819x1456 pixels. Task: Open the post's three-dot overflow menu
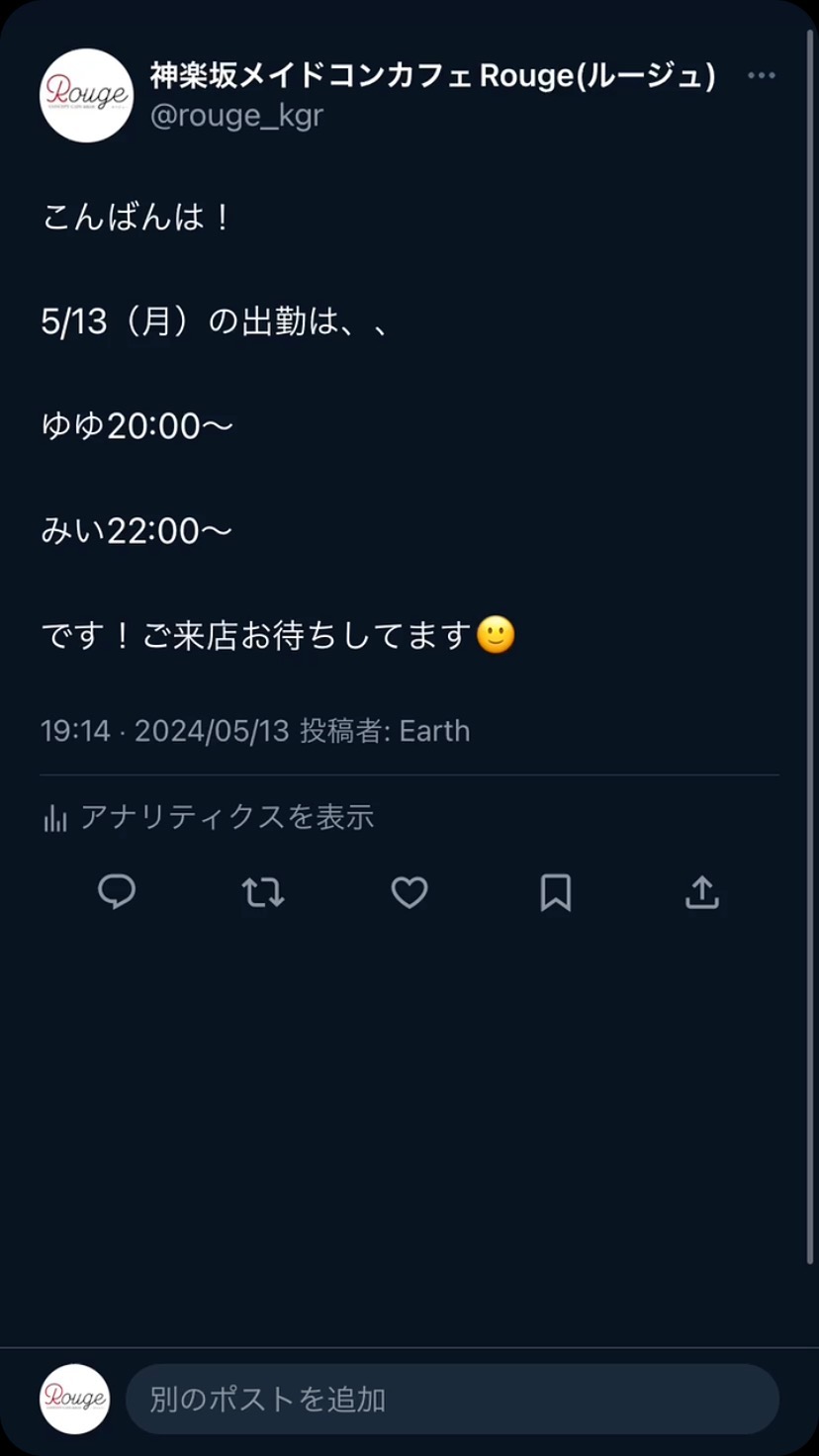(761, 76)
